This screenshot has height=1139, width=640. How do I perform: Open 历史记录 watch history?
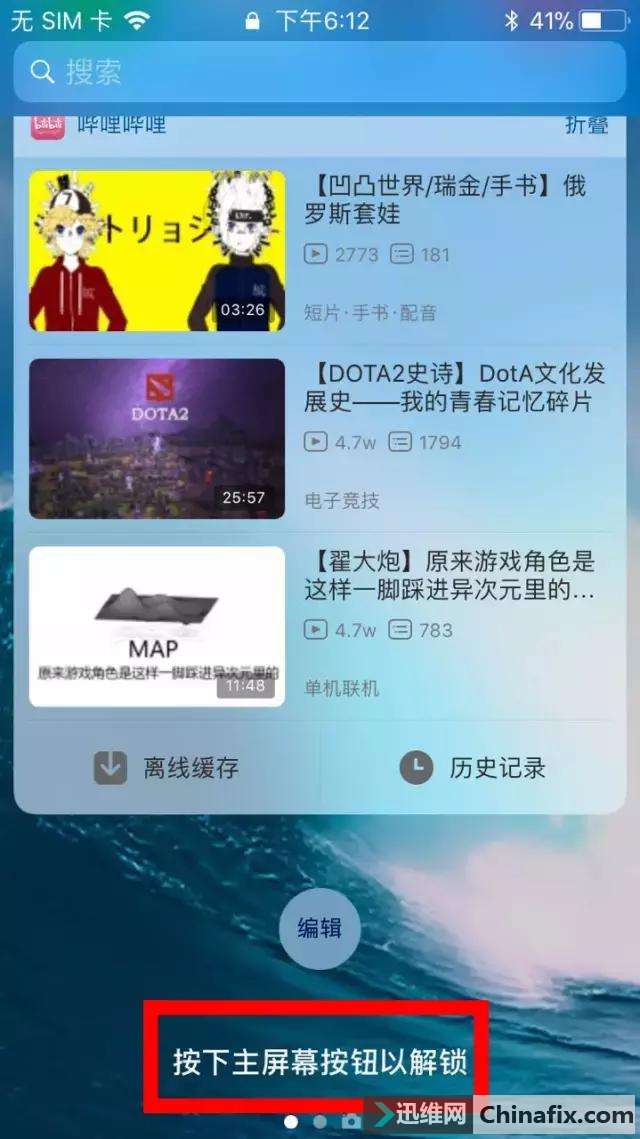coord(473,768)
